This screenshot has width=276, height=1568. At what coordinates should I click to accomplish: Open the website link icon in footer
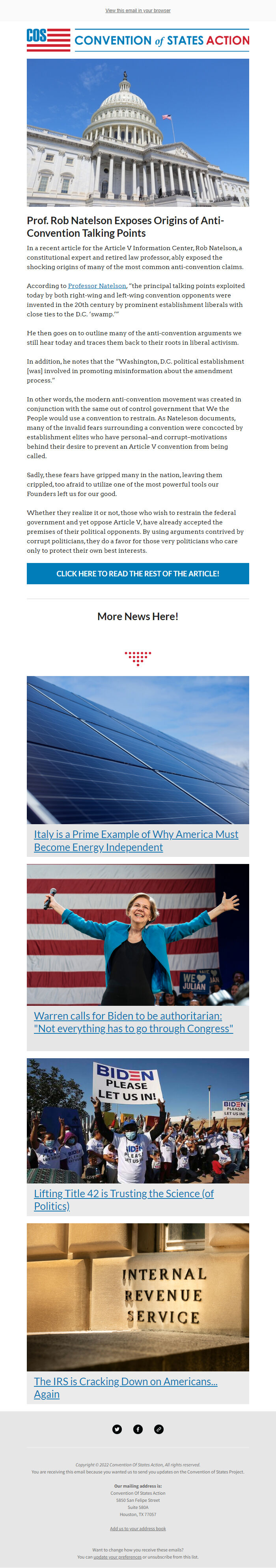tap(159, 1429)
